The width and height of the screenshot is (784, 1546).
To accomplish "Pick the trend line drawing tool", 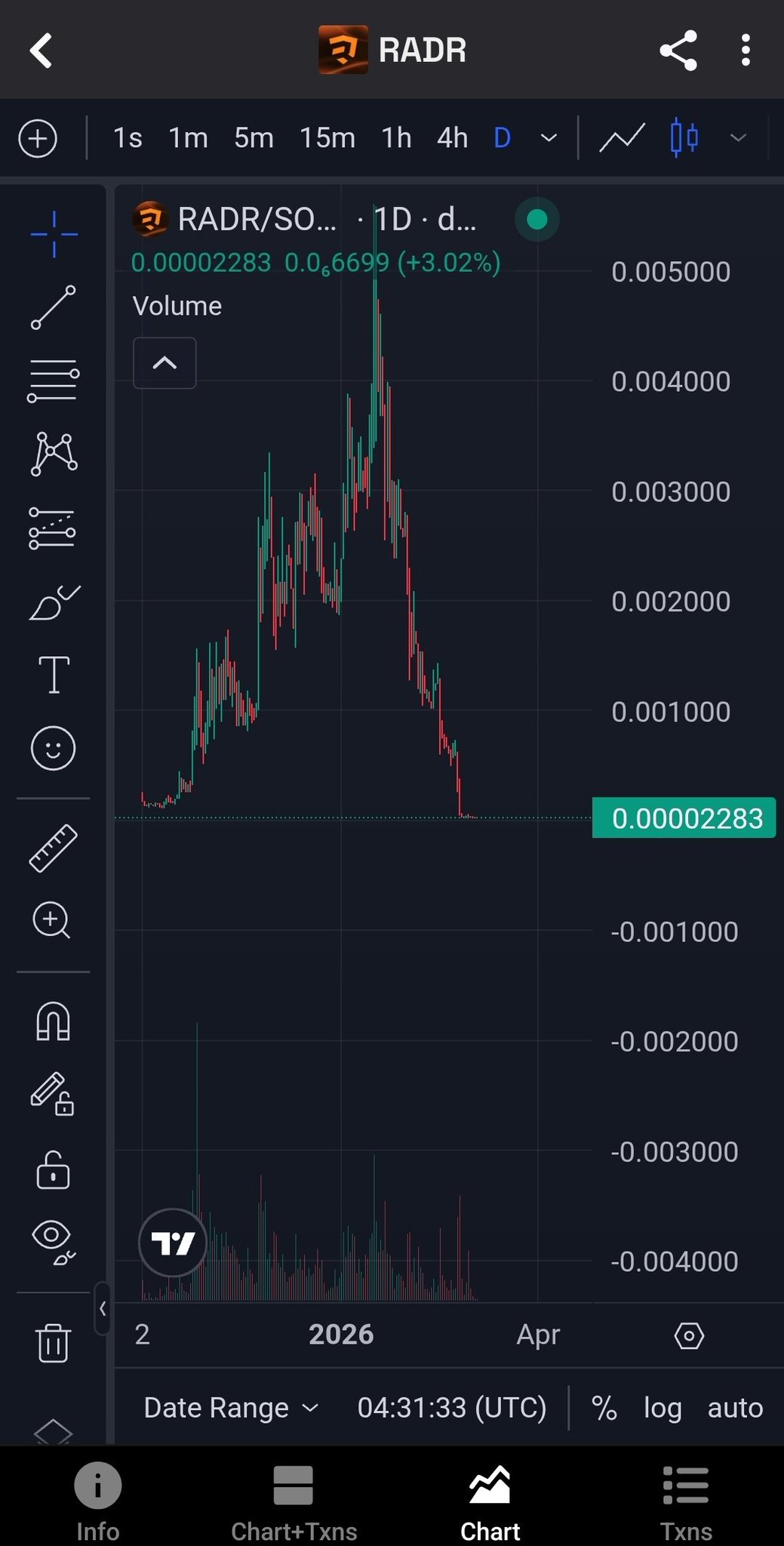I will tap(53, 307).
